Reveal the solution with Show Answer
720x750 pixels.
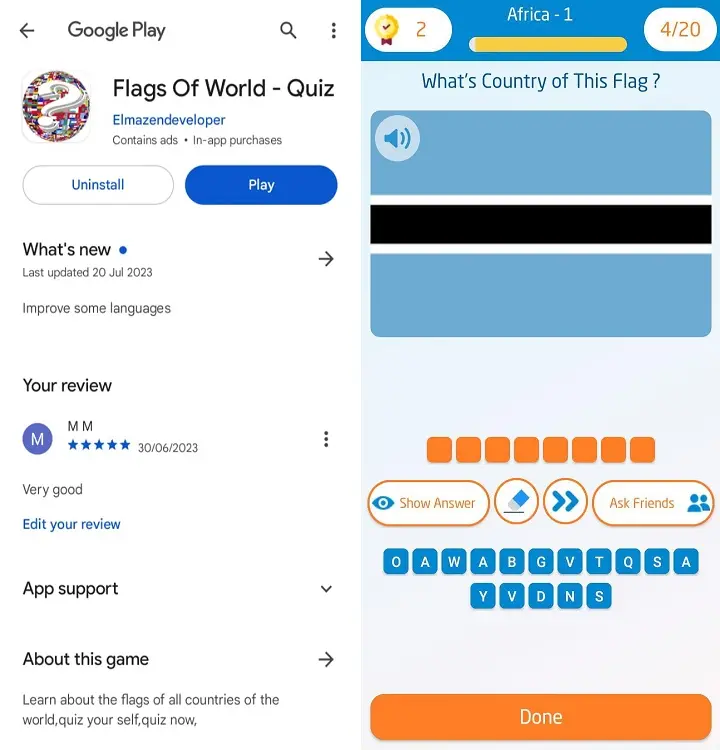point(428,503)
